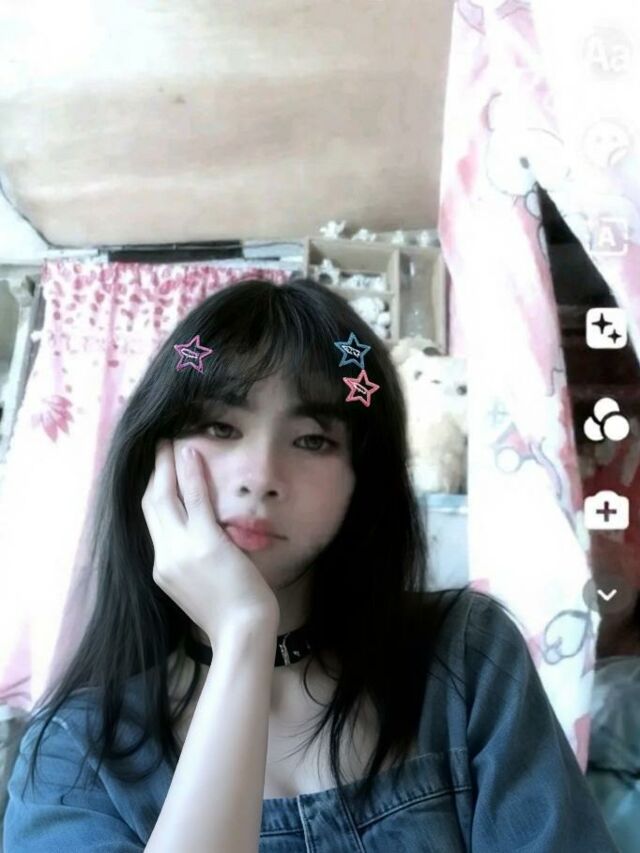Open the captions A tool
This screenshot has height=853, width=640.
pyautogui.click(x=607, y=237)
